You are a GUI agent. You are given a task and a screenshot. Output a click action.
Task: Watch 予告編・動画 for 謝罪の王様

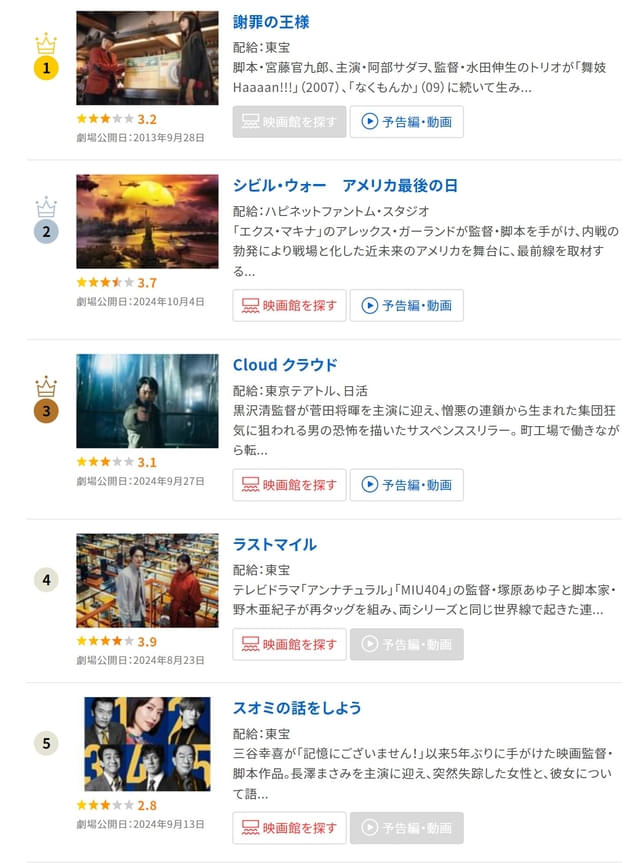tap(406, 122)
